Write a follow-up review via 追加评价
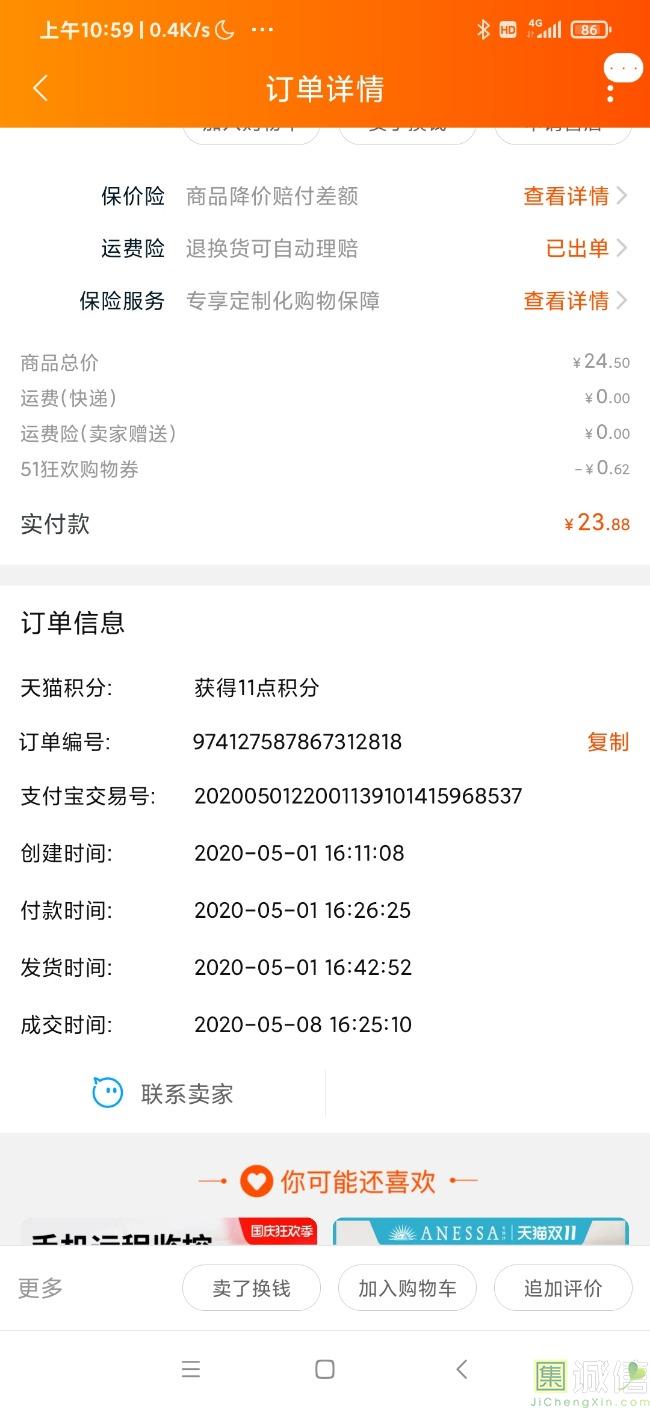 click(x=563, y=1288)
